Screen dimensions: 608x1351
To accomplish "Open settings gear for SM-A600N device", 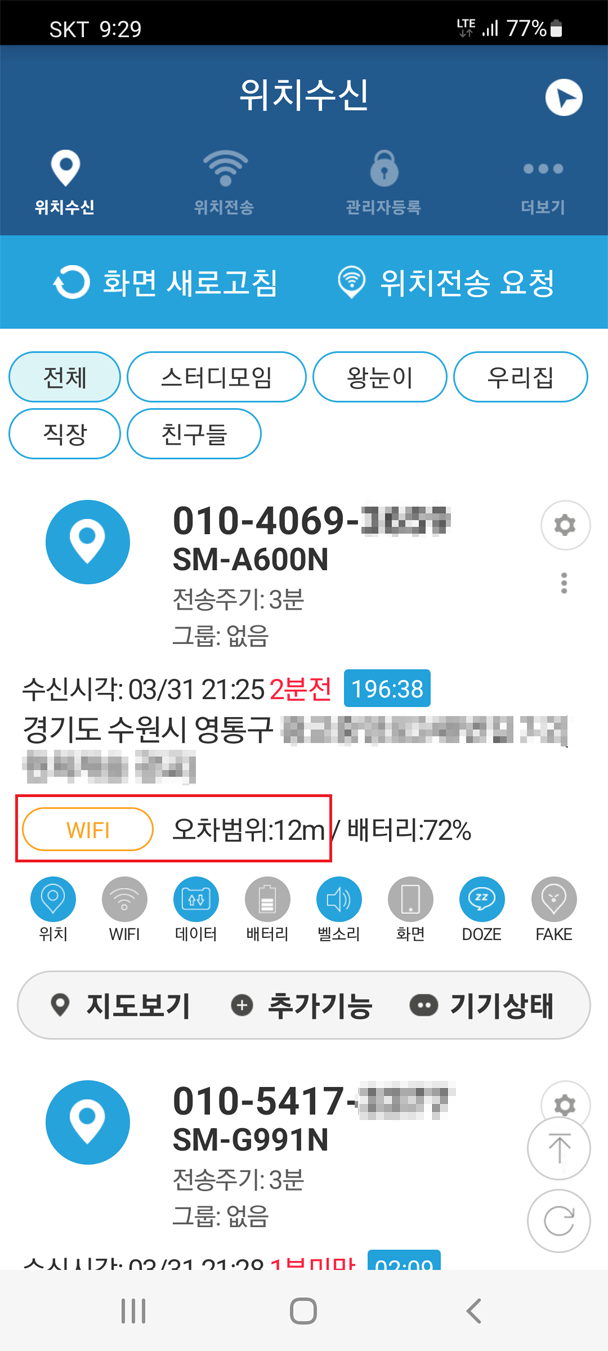I will 564,525.
